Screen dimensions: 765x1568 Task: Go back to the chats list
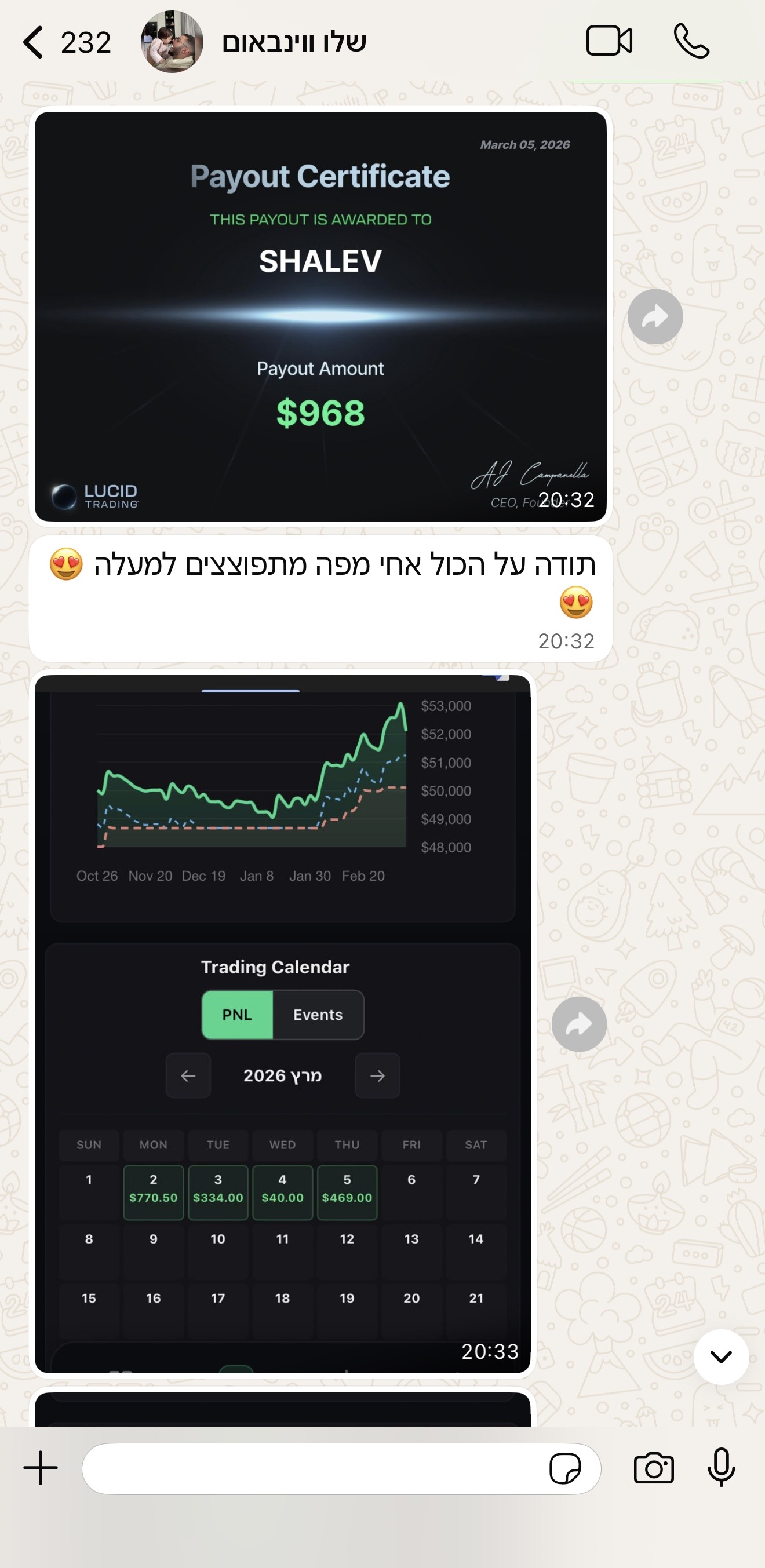[34, 42]
